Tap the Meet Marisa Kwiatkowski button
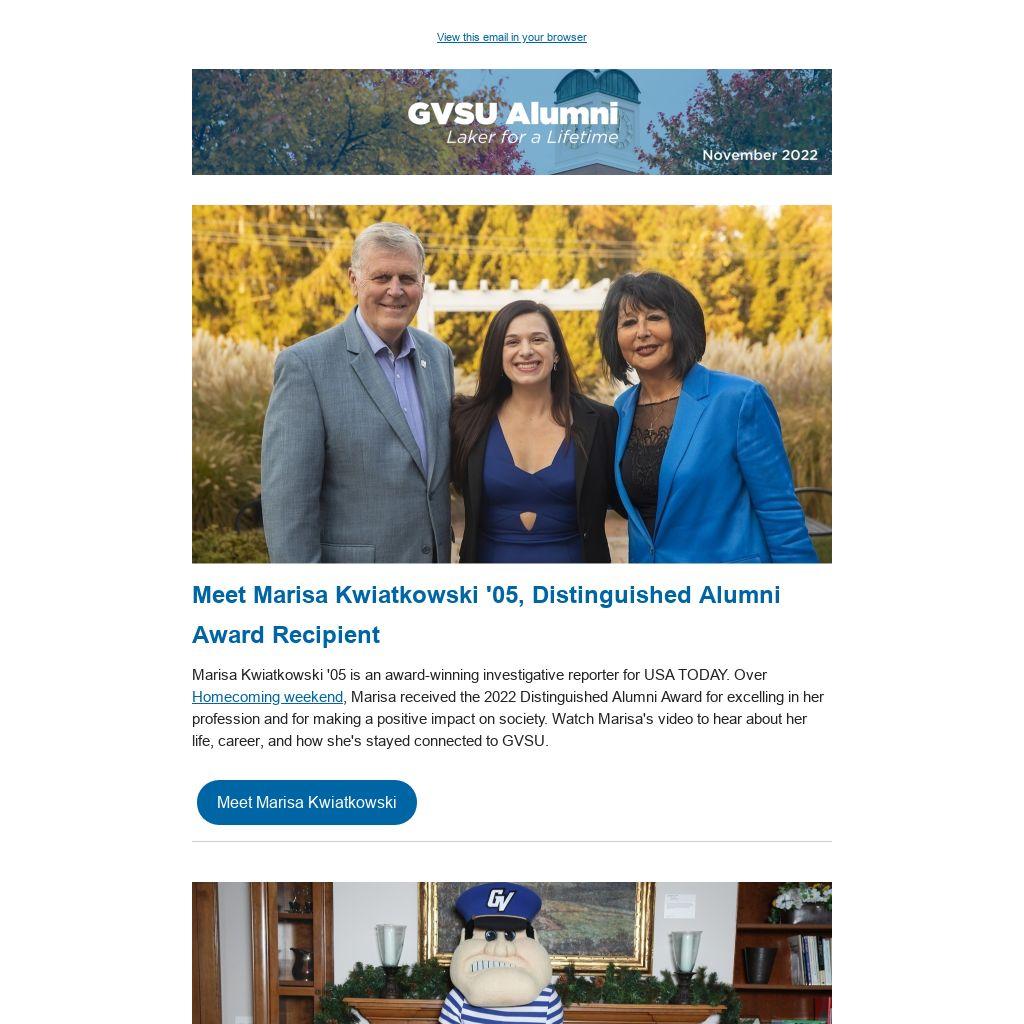Screen dimensions: 1024x1024 [306, 802]
